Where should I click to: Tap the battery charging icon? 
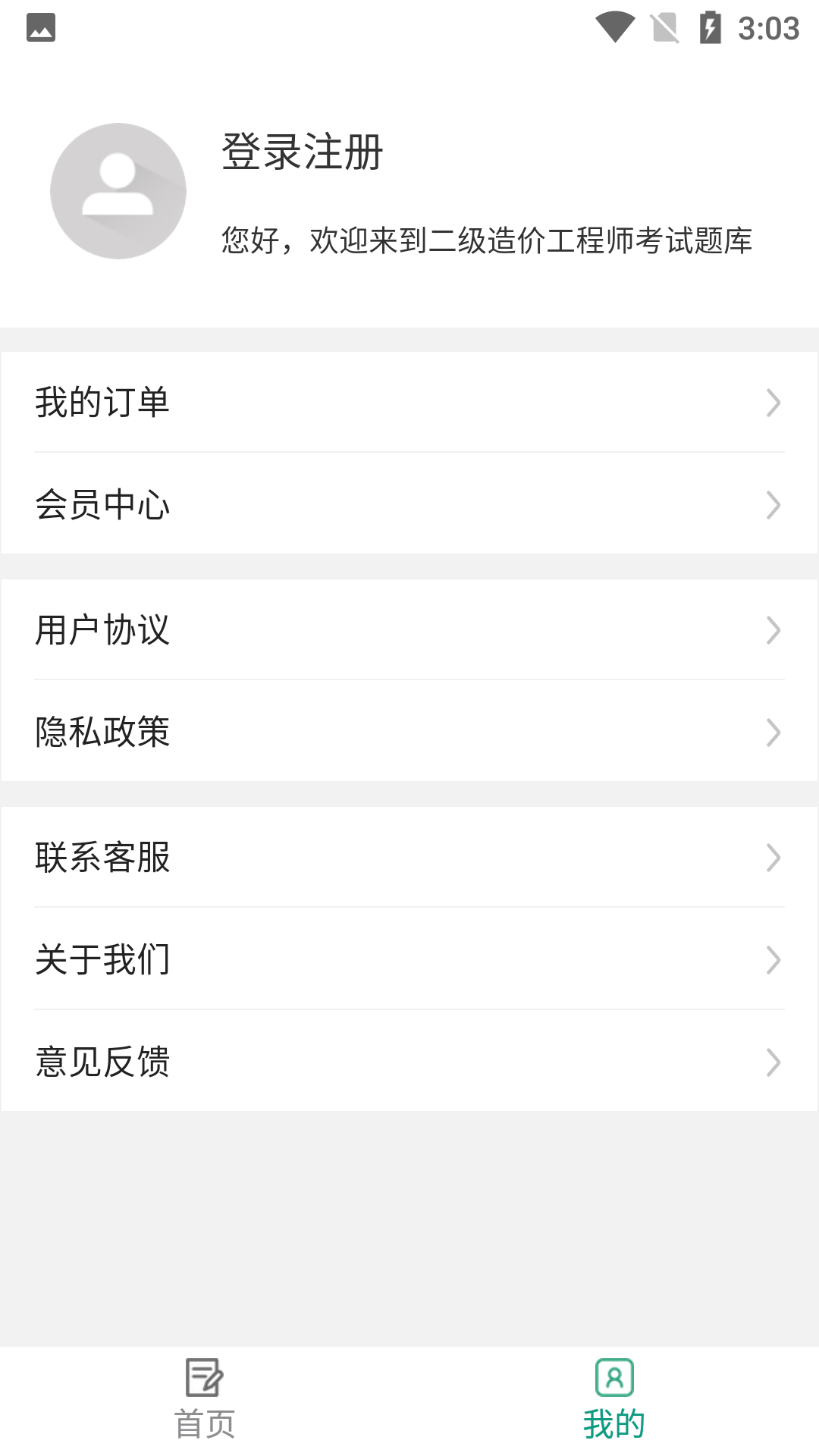click(710, 25)
